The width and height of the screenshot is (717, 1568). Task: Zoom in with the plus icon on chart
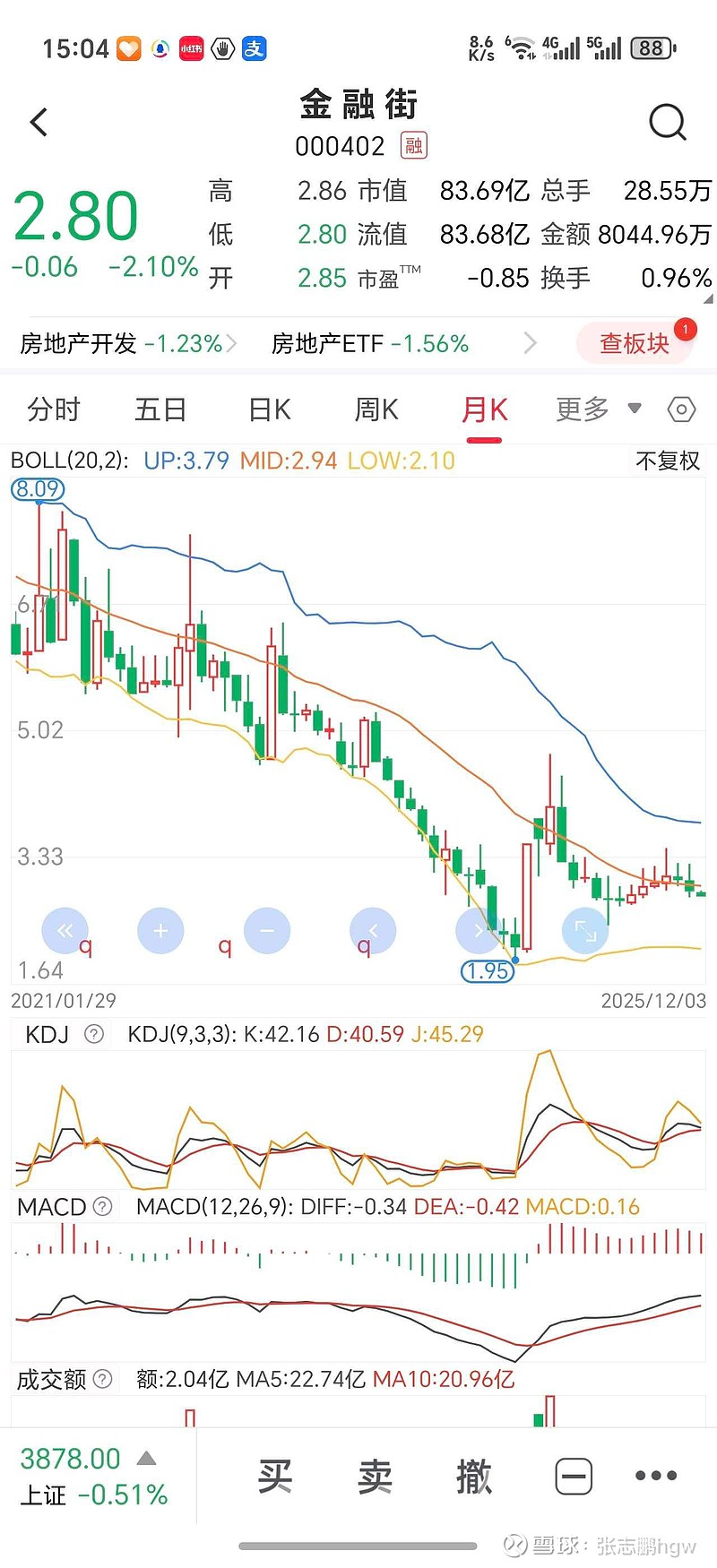pyautogui.click(x=160, y=930)
